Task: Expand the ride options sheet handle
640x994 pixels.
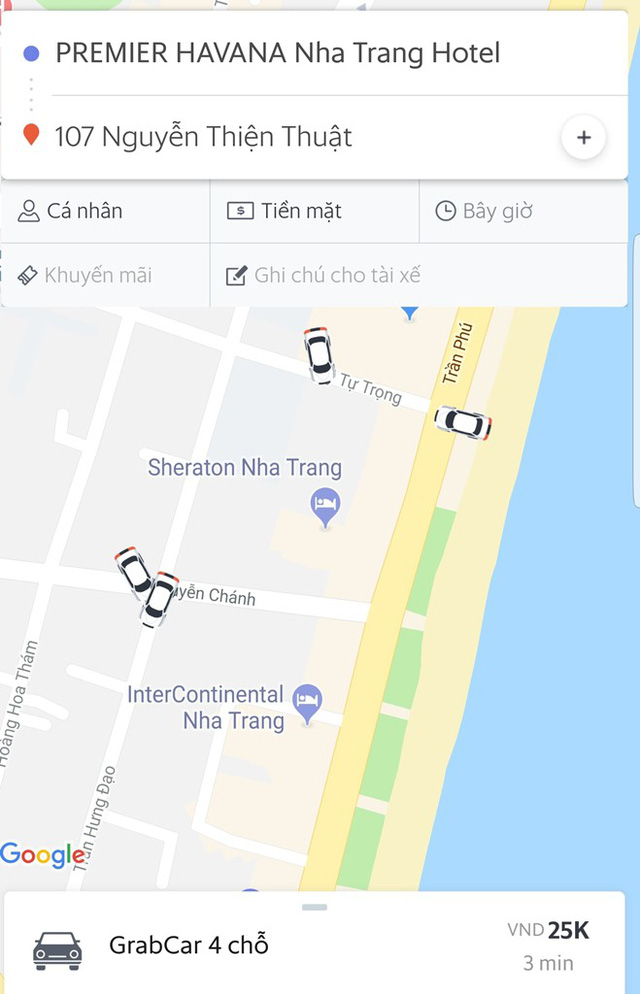Action: click(314, 907)
